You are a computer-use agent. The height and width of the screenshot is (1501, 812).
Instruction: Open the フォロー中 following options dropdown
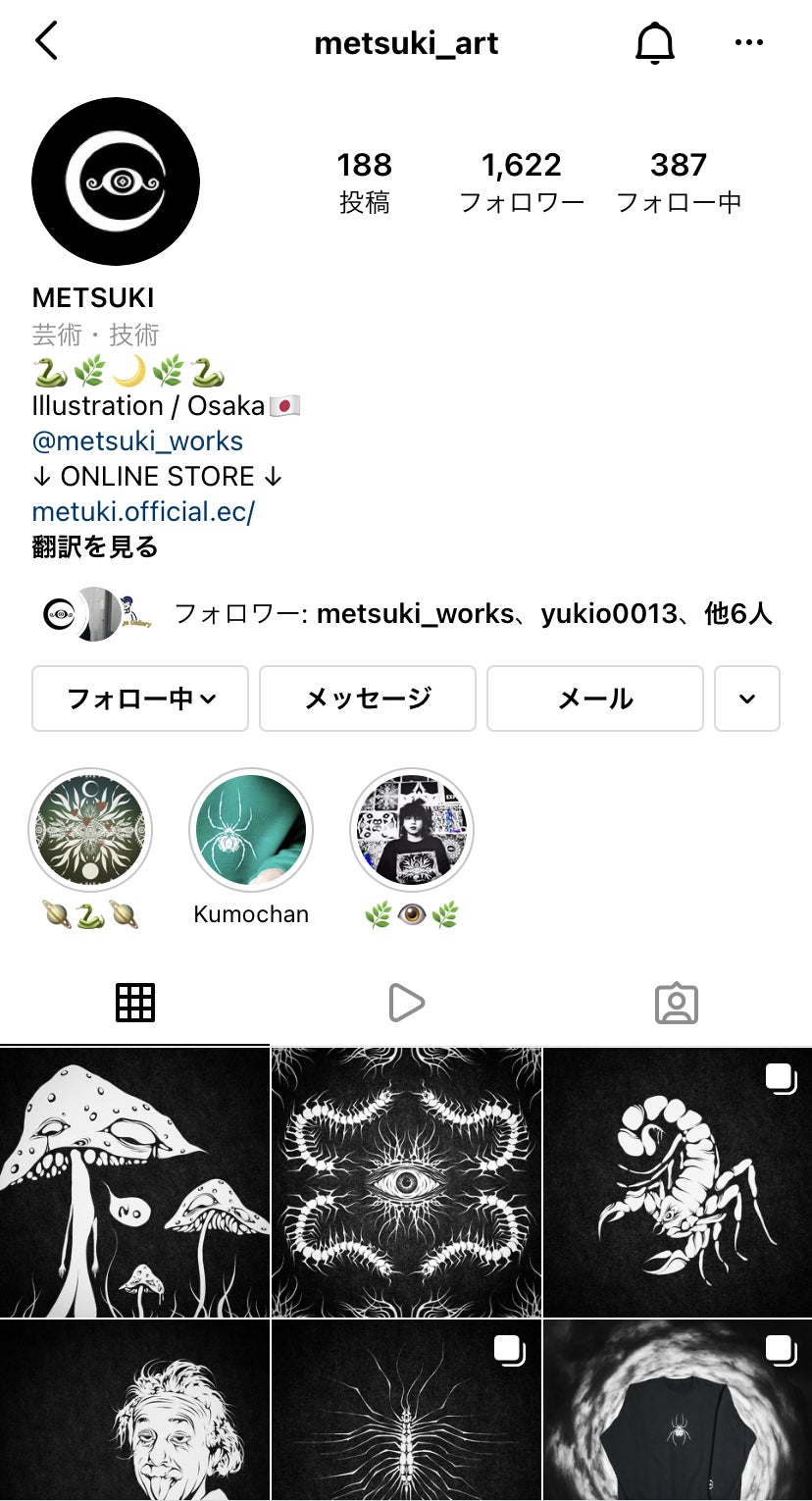pyautogui.click(x=140, y=699)
